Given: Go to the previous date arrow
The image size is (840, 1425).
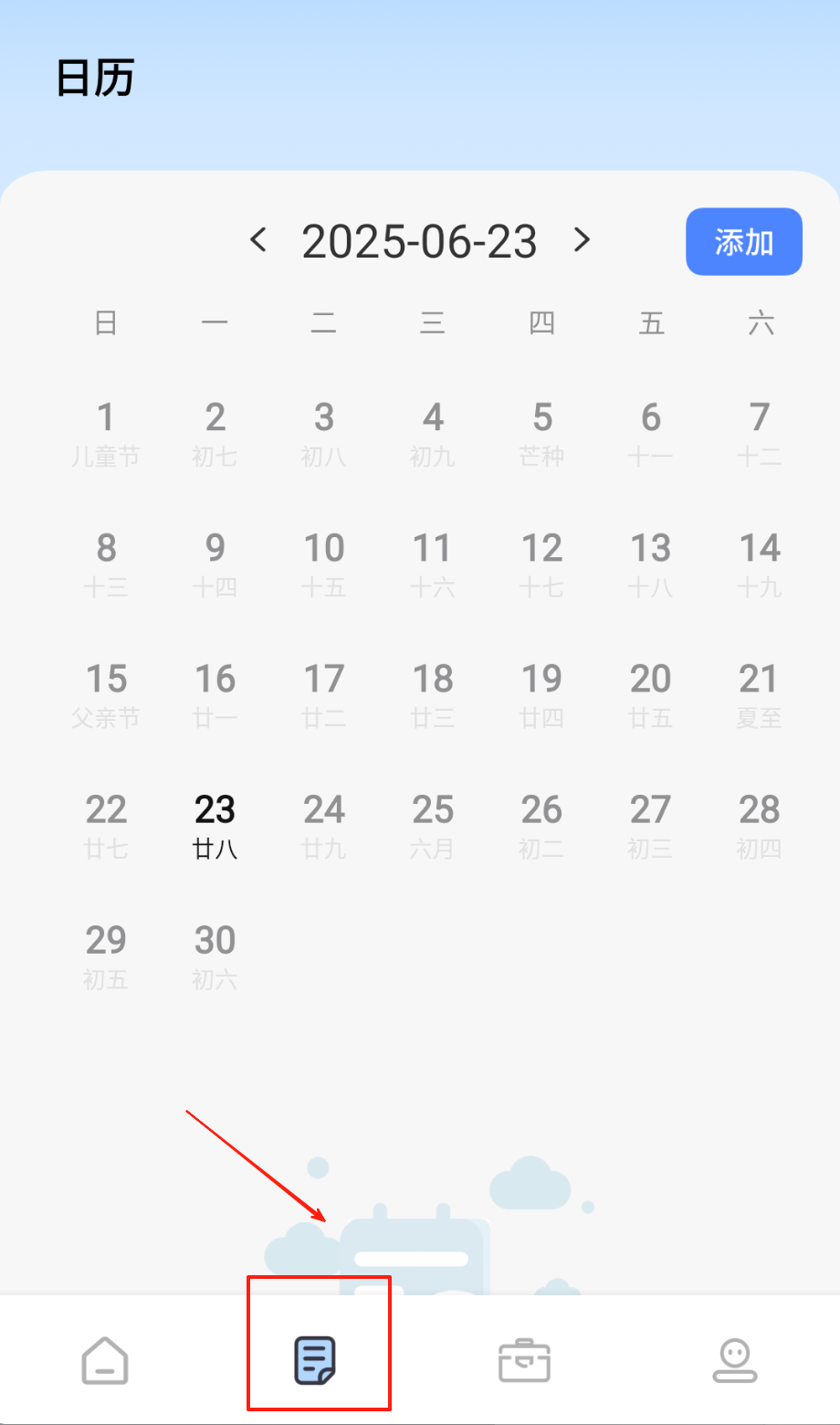Looking at the screenshot, I should coord(258,240).
